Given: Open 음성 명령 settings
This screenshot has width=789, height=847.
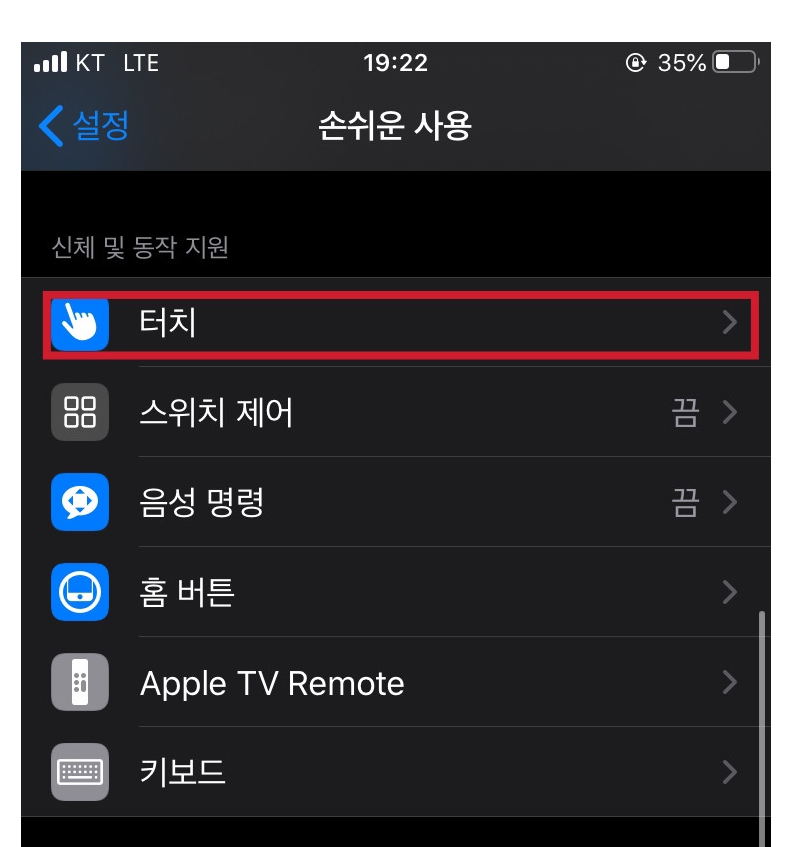Looking at the screenshot, I should click(x=398, y=502).
